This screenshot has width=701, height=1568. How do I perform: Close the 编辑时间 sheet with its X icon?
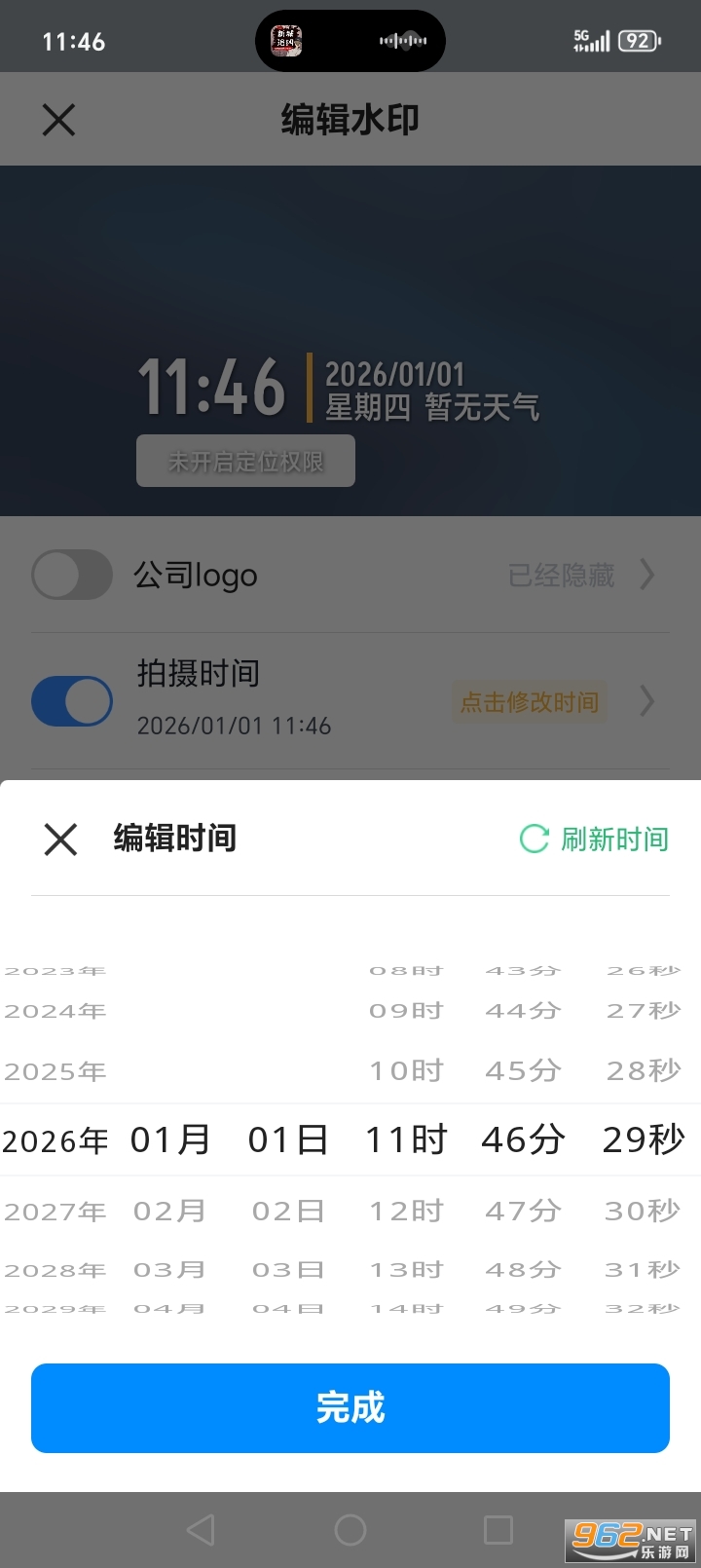pyautogui.click(x=60, y=840)
